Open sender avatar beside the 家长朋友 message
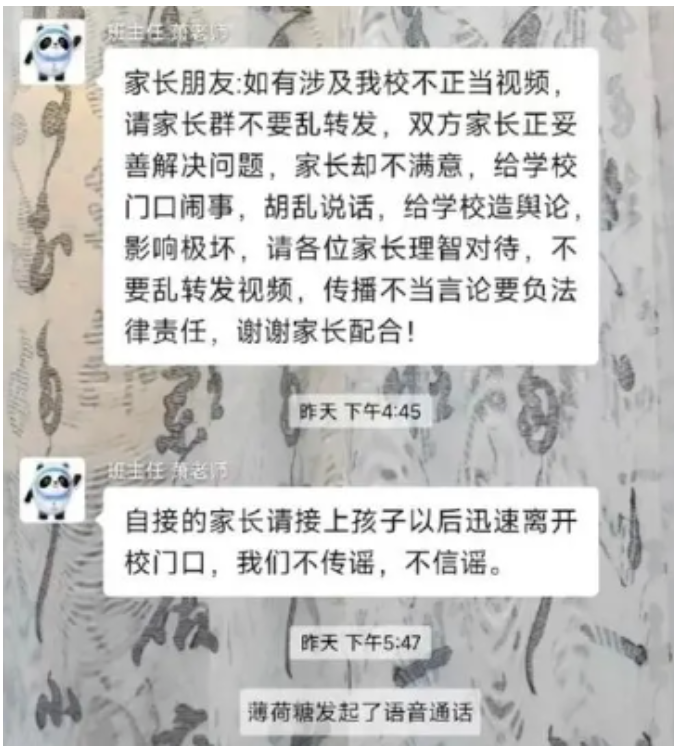The image size is (674, 747). coord(54,52)
